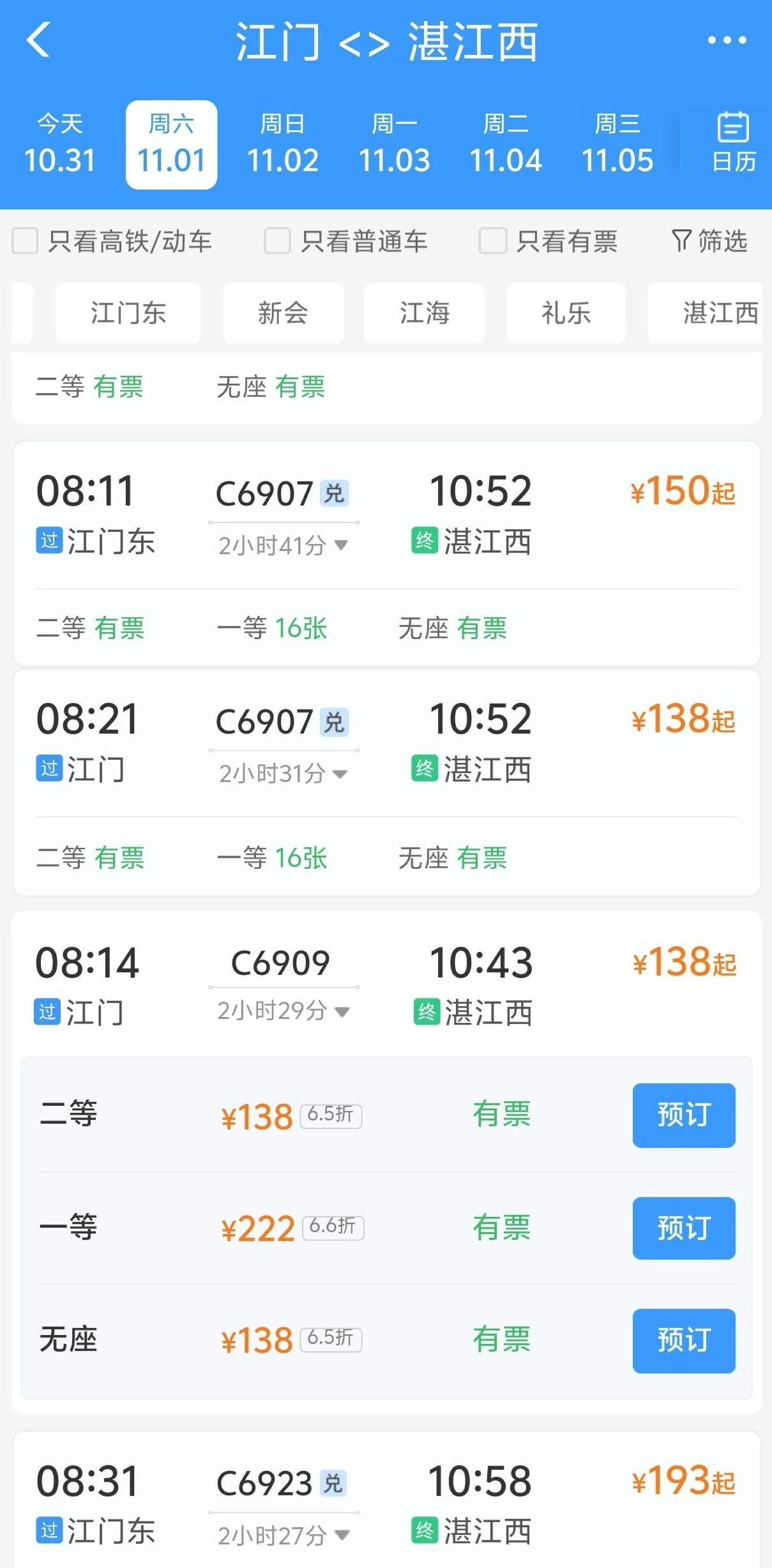
Task: Tick 只看有票 to show available tickets
Action: click(x=493, y=241)
